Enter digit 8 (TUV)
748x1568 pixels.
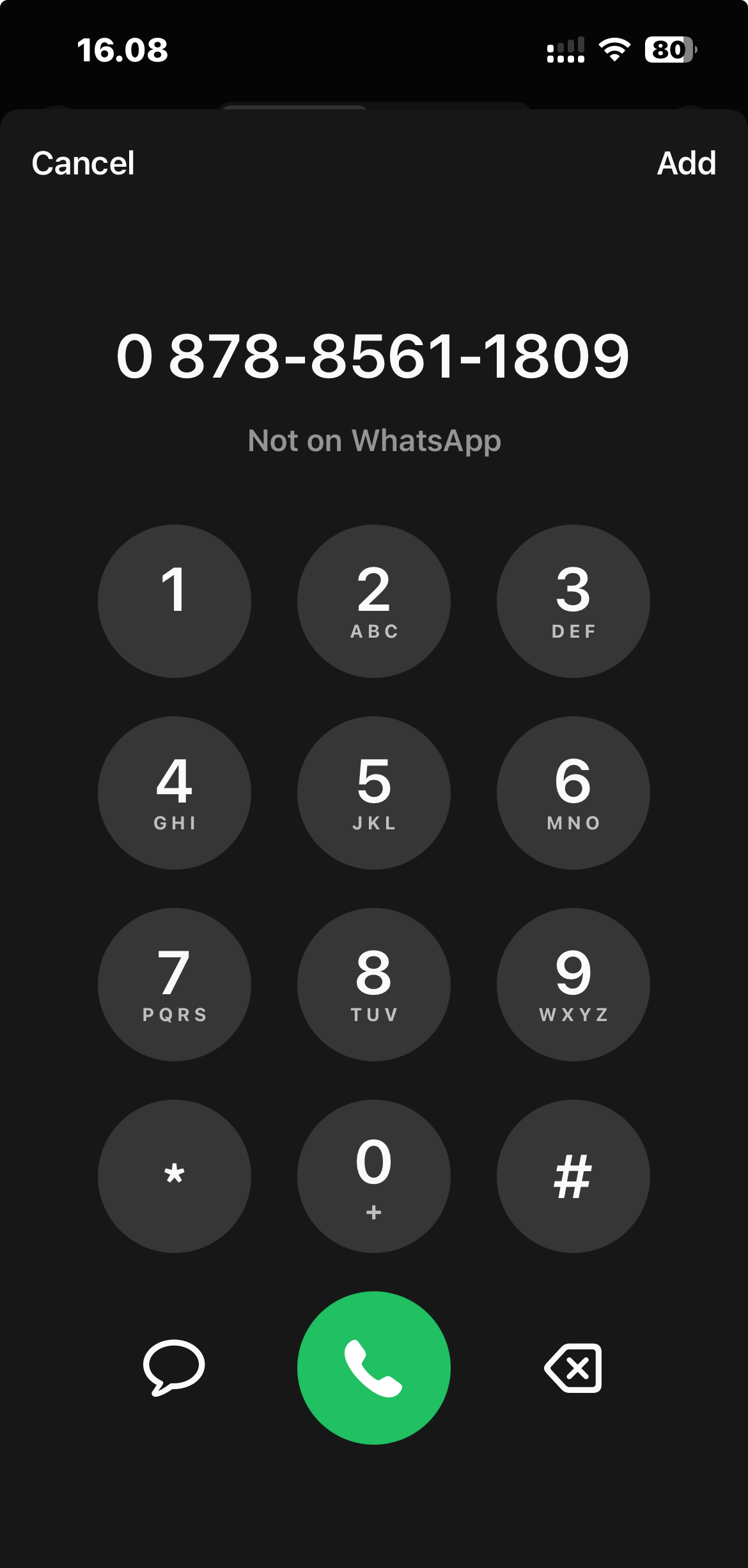pyautogui.click(x=374, y=985)
